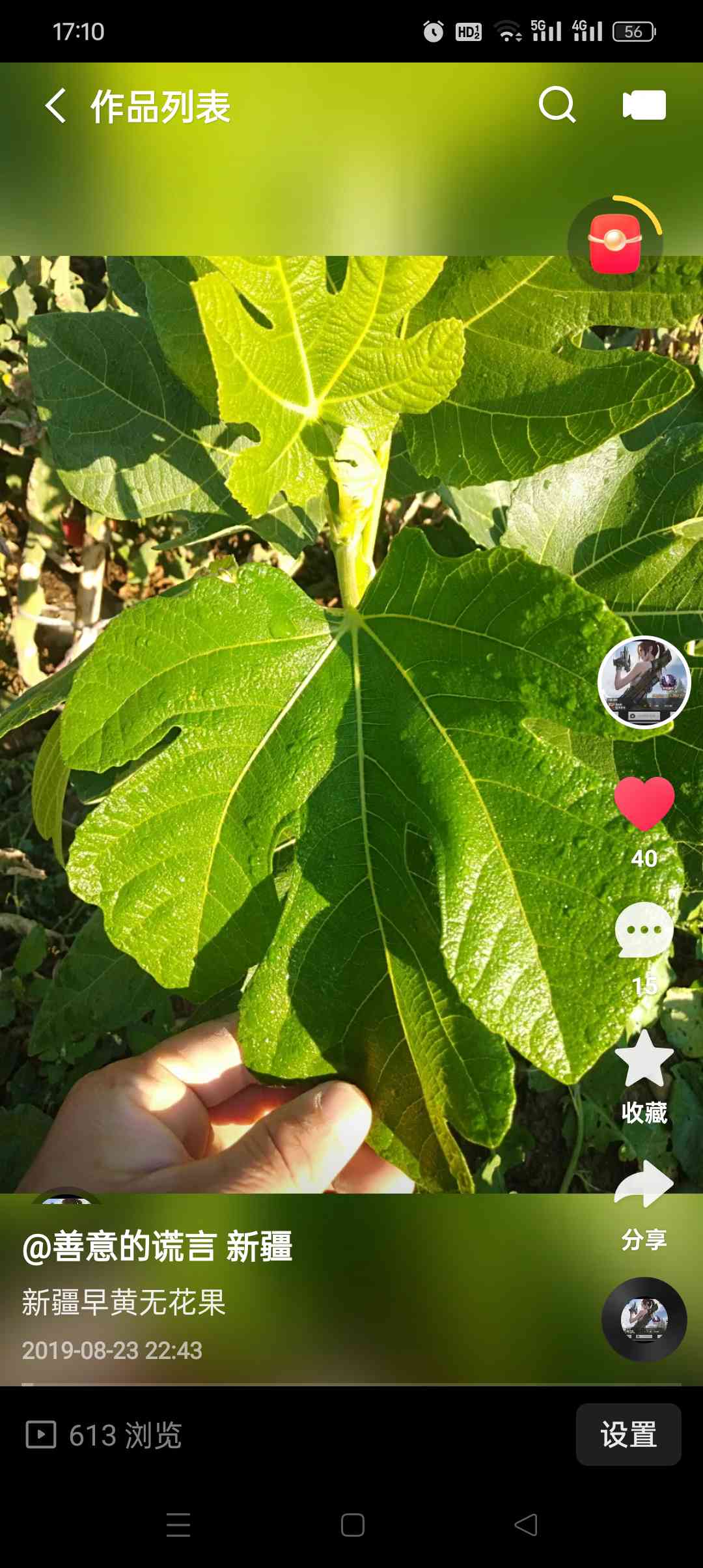Viewport: 703px width, 1568px height.
Task: Open the video camera recorder icon
Action: 644,105
